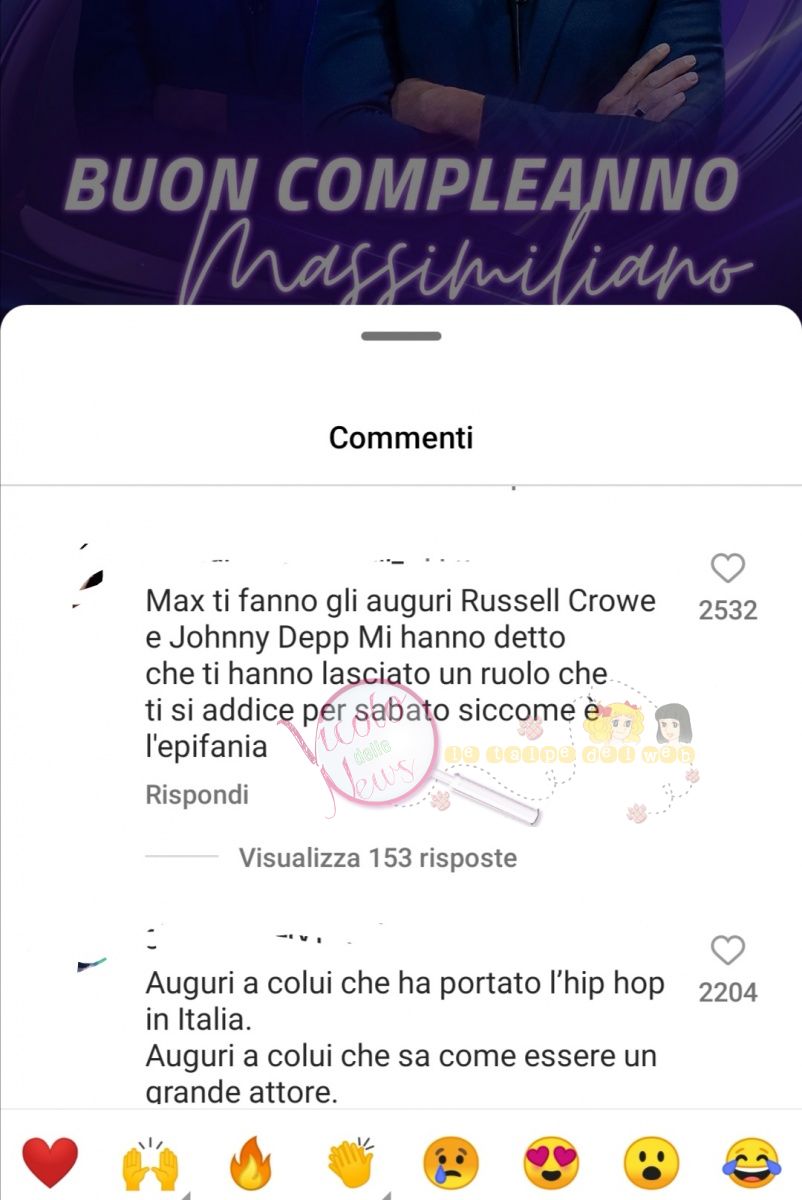Like the comment about hip hop in Italia
The width and height of the screenshot is (802, 1200).
[727, 950]
